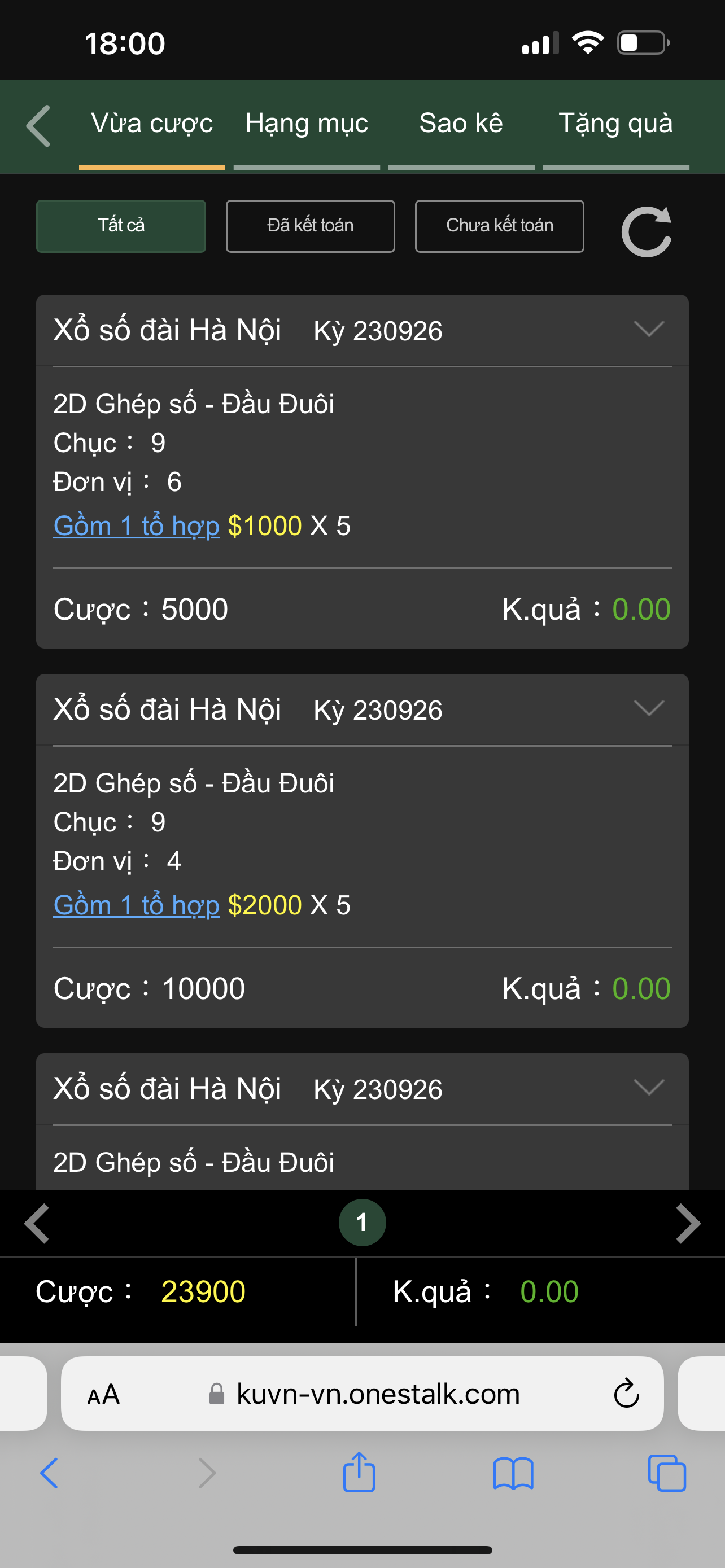The image size is (725, 1568).
Task: Show open Safari tabs
Action: coord(667,1473)
